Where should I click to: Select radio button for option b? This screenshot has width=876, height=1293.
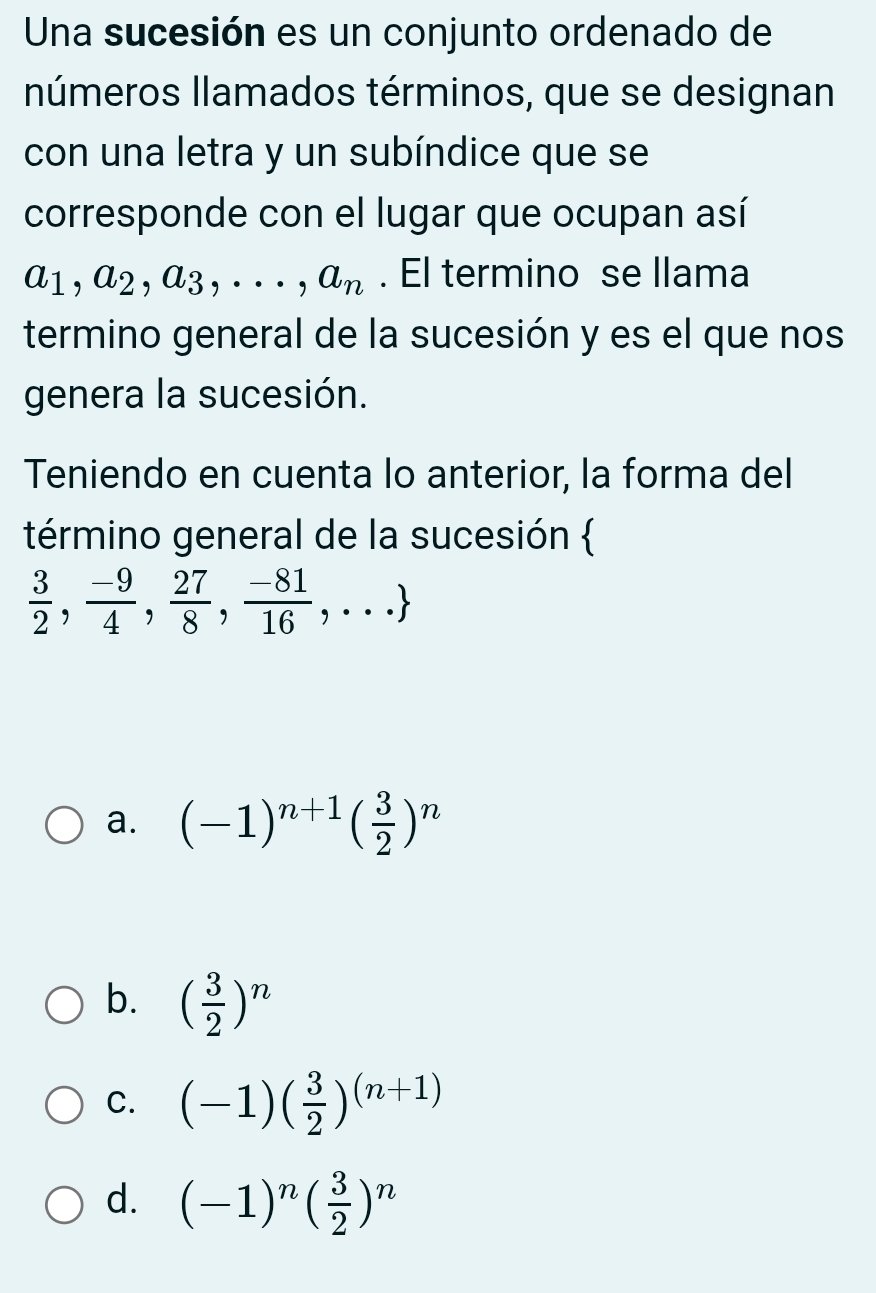[63, 1003]
